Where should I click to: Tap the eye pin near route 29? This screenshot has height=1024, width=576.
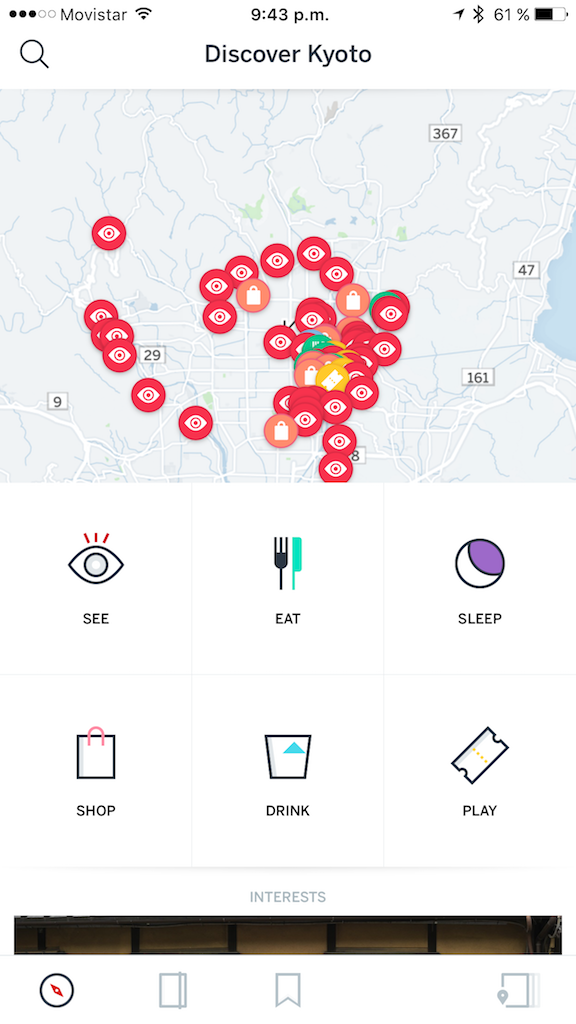pyautogui.click(x=120, y=355)
